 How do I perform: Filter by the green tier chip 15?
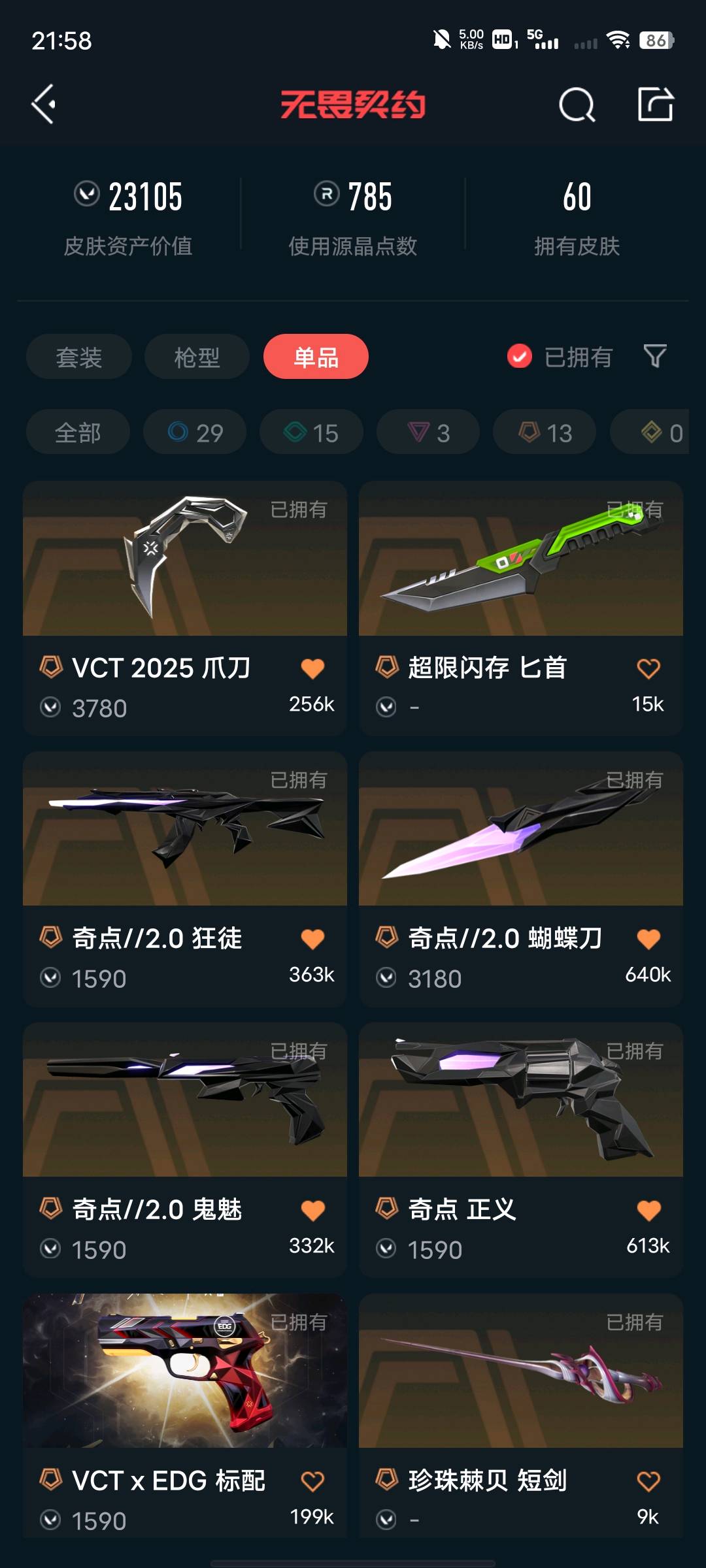pyautogui.click(x=311, y=432)
